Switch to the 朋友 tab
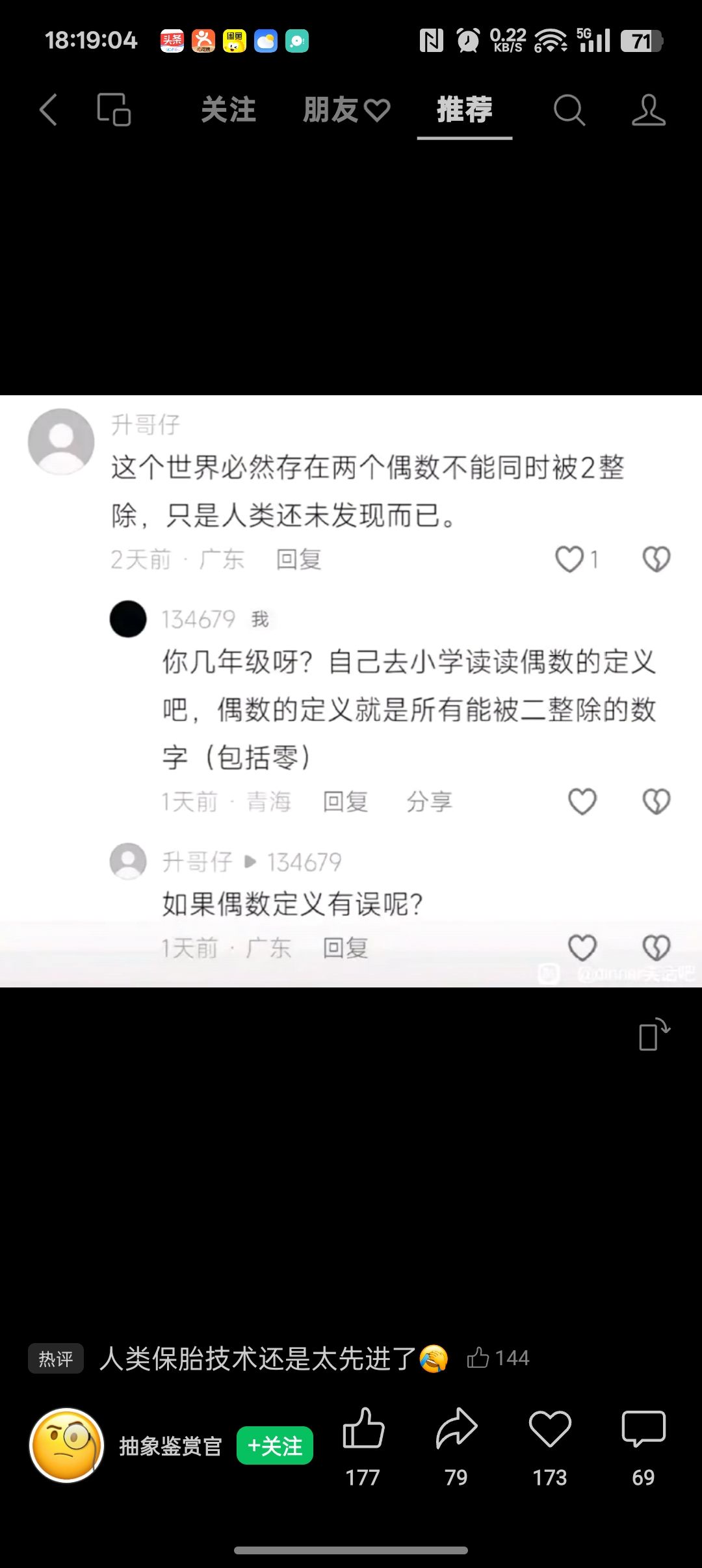 (345, 109)
